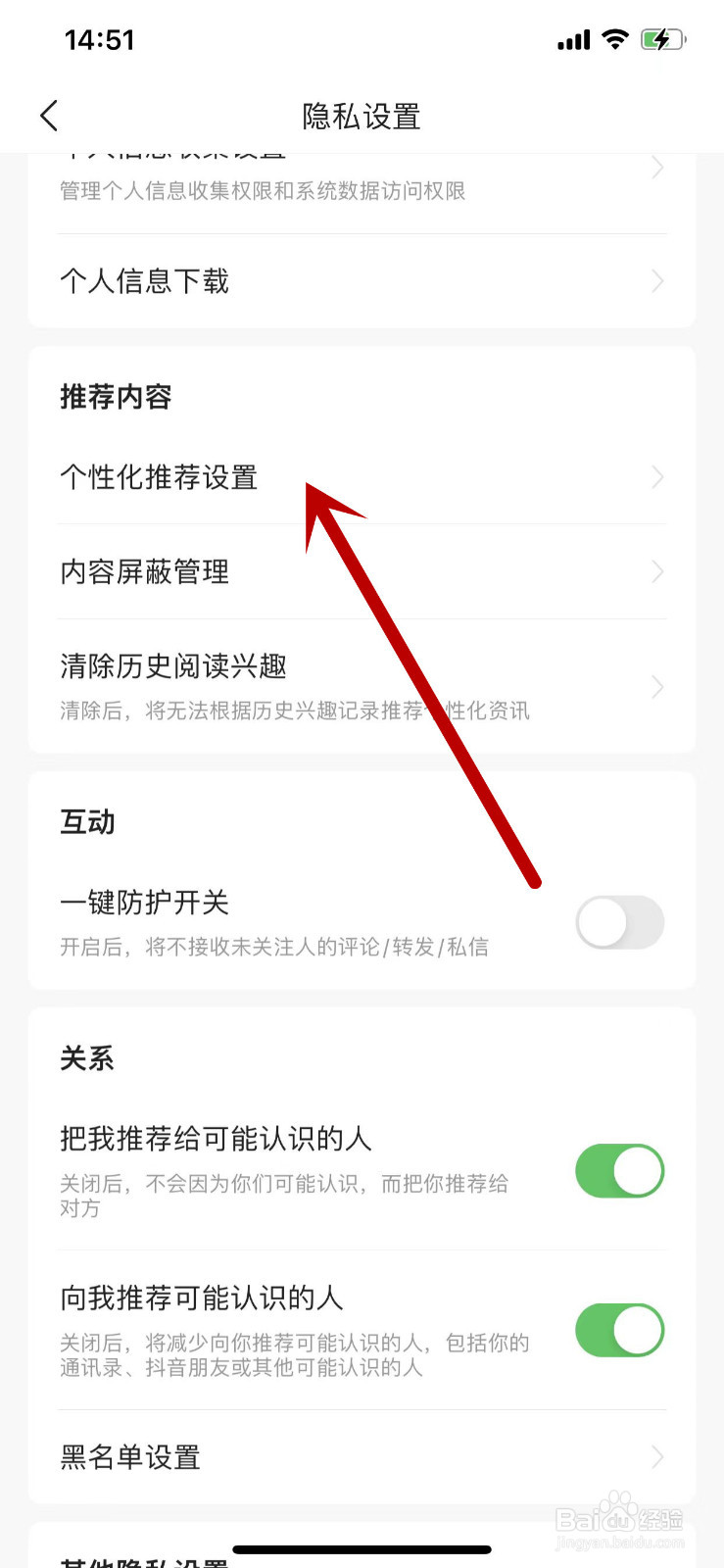
Task: Enable the 一键防护开关 switch
Action: 618,922
